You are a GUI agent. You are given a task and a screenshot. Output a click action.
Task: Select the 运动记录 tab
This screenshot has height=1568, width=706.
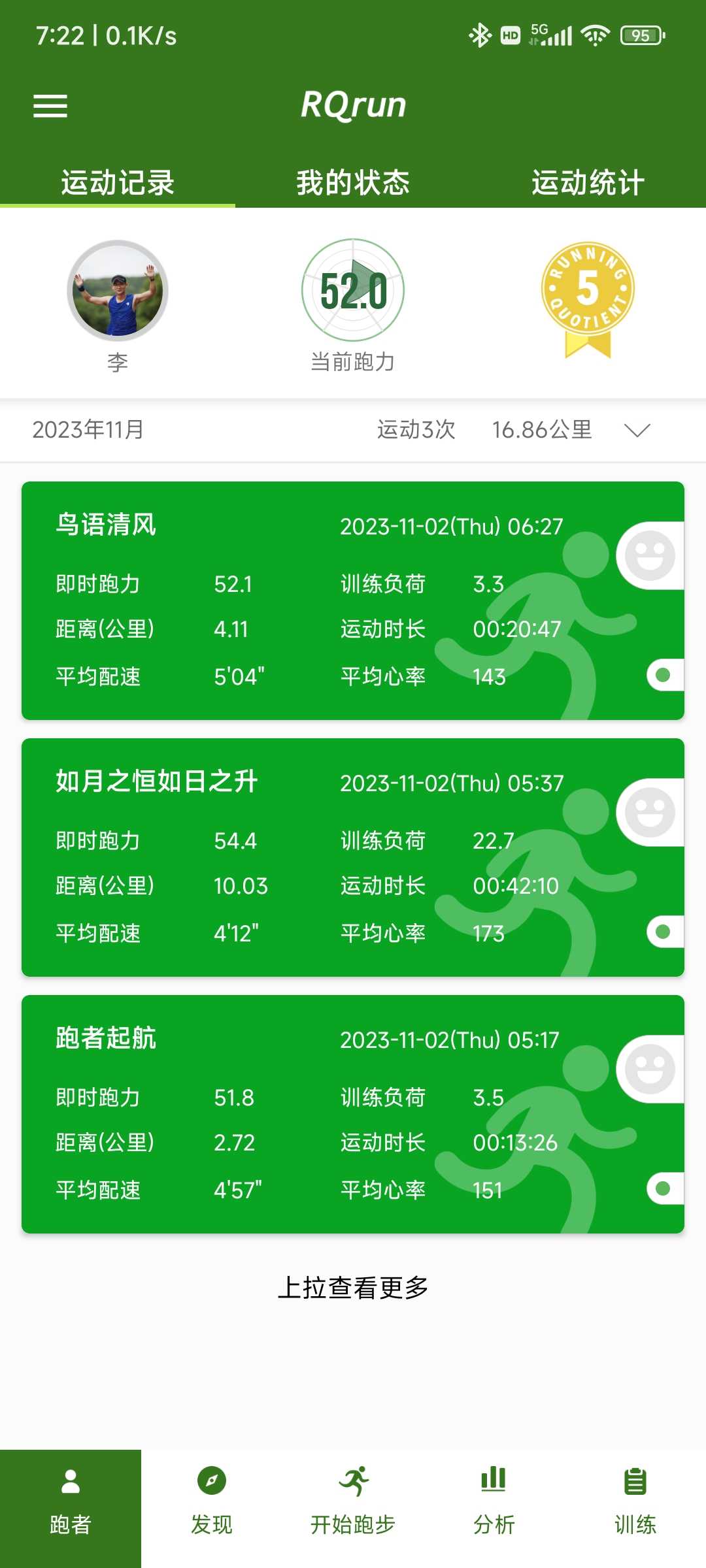pyautogui.click(x=118, y=182)
